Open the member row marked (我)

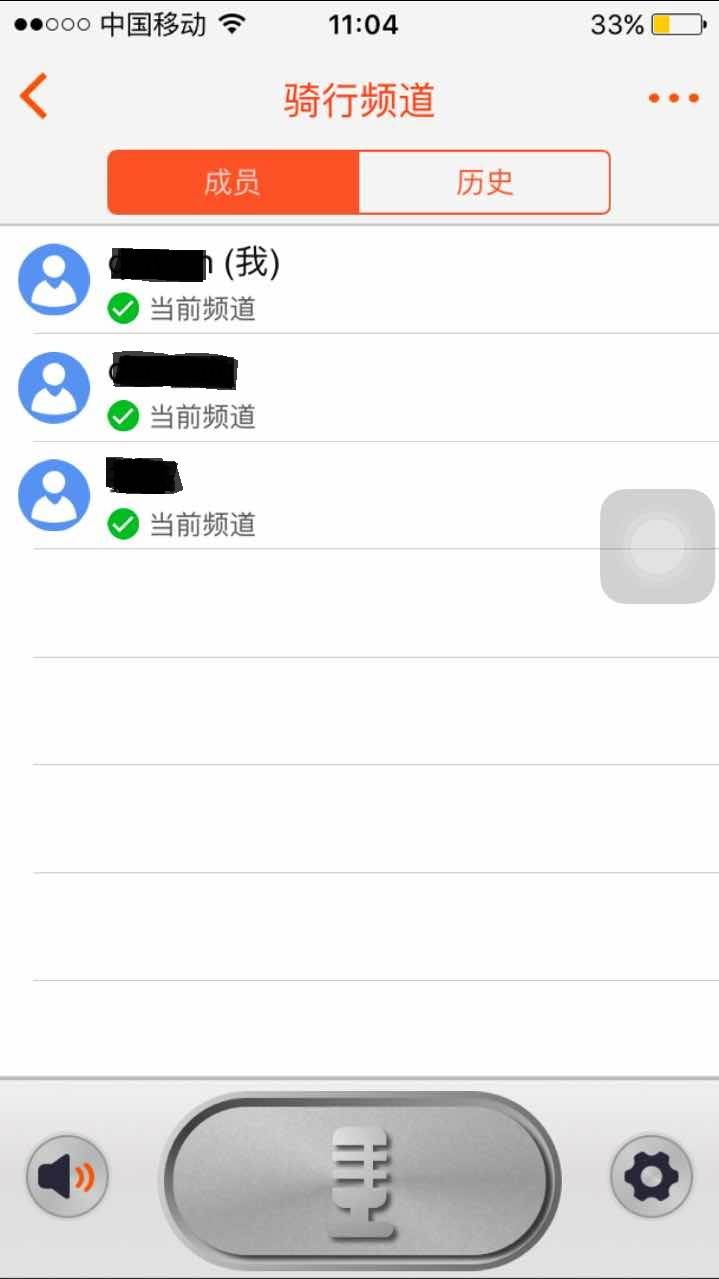tap(360, 280)
